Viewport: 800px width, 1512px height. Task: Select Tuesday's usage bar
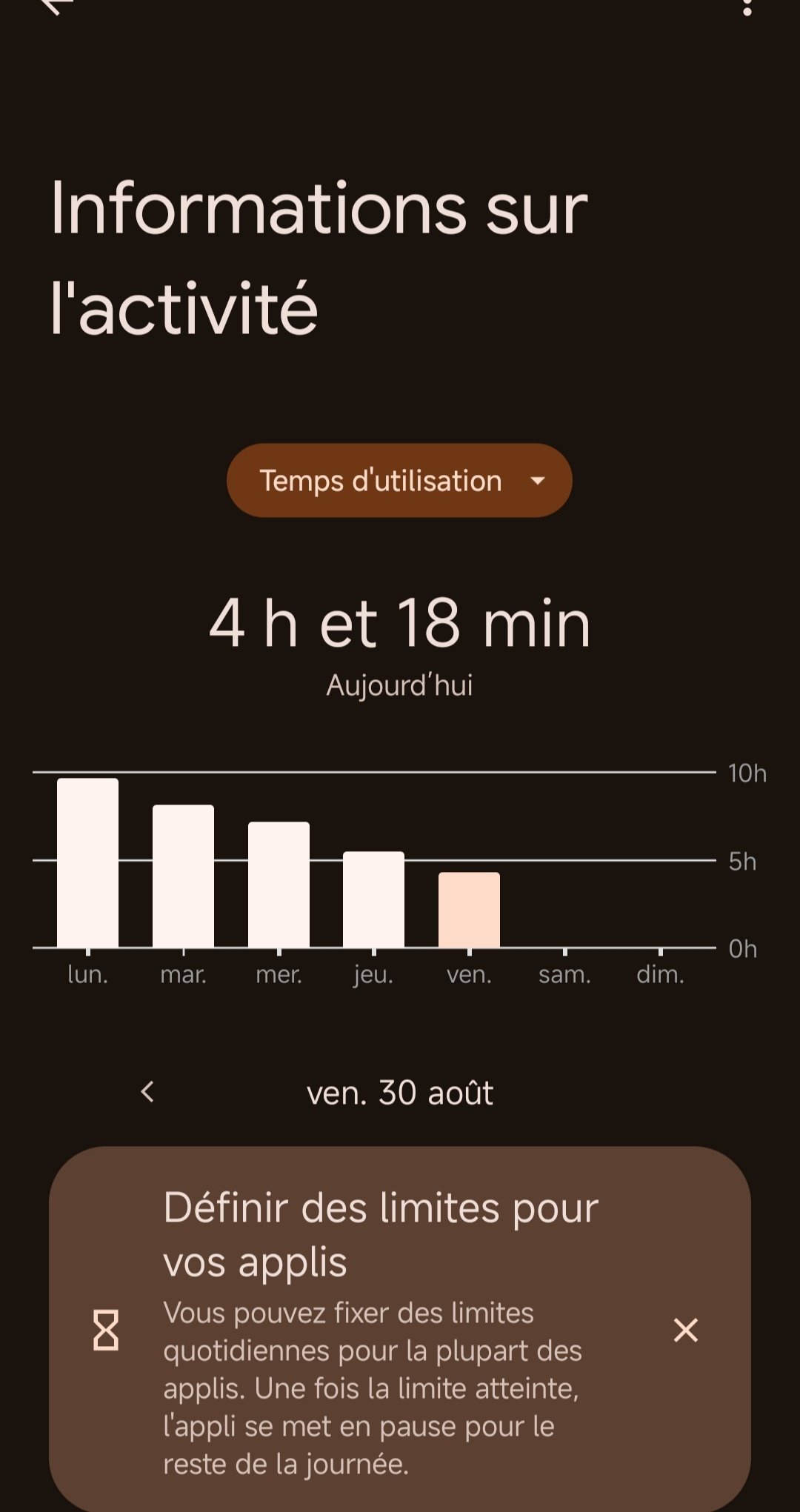(x=183, y=876)
